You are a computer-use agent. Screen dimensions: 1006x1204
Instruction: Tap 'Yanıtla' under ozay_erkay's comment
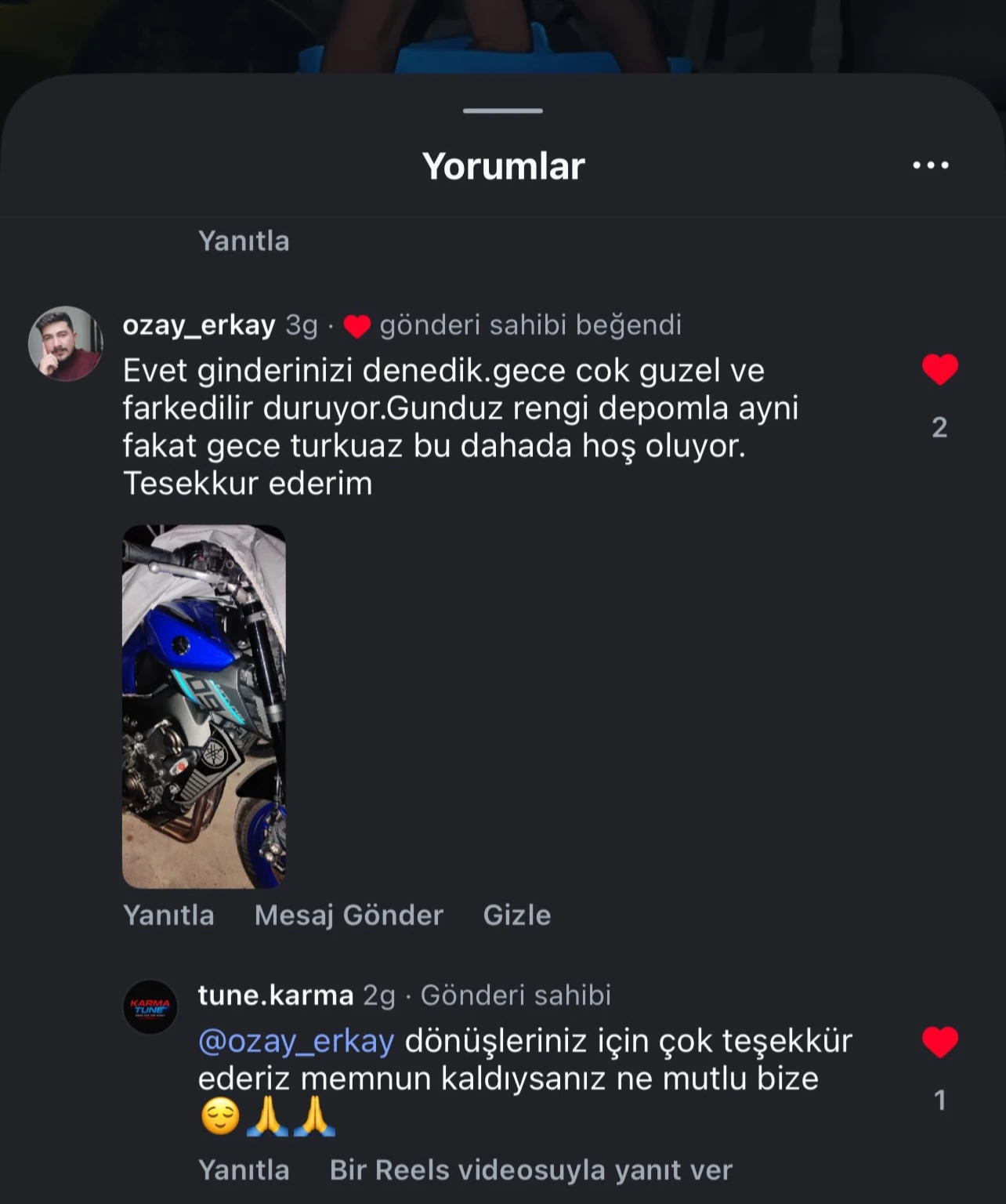[x=168, y=915]
